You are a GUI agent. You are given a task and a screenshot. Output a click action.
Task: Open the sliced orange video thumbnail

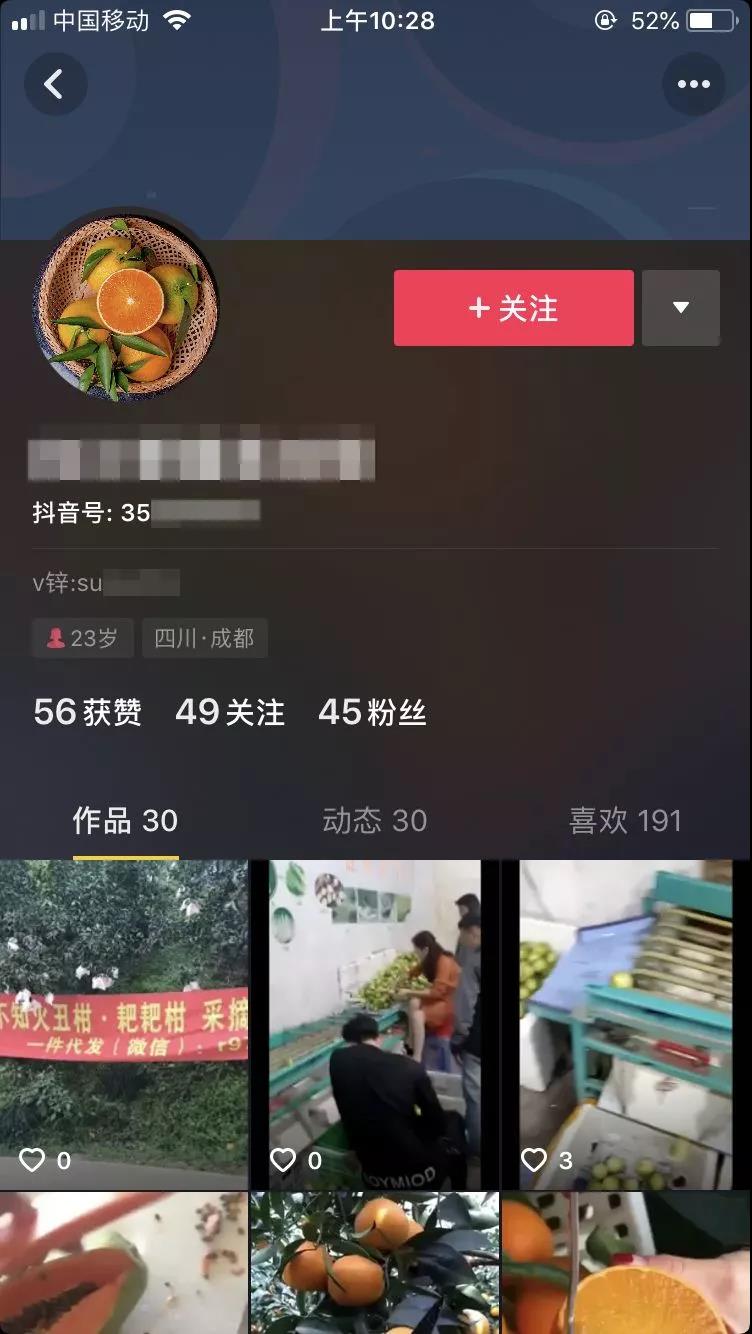pos(627,1264)
